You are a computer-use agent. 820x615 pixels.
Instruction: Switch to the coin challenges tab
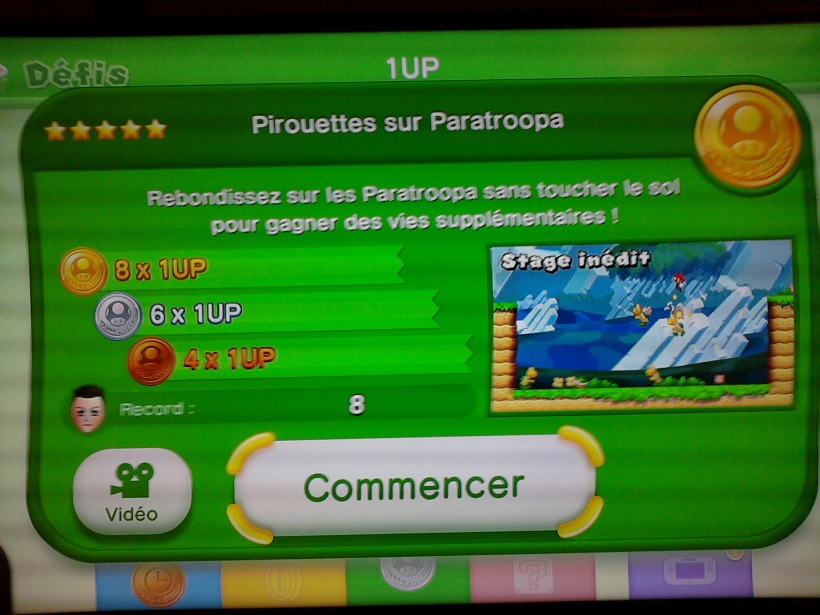click(283, 582)
